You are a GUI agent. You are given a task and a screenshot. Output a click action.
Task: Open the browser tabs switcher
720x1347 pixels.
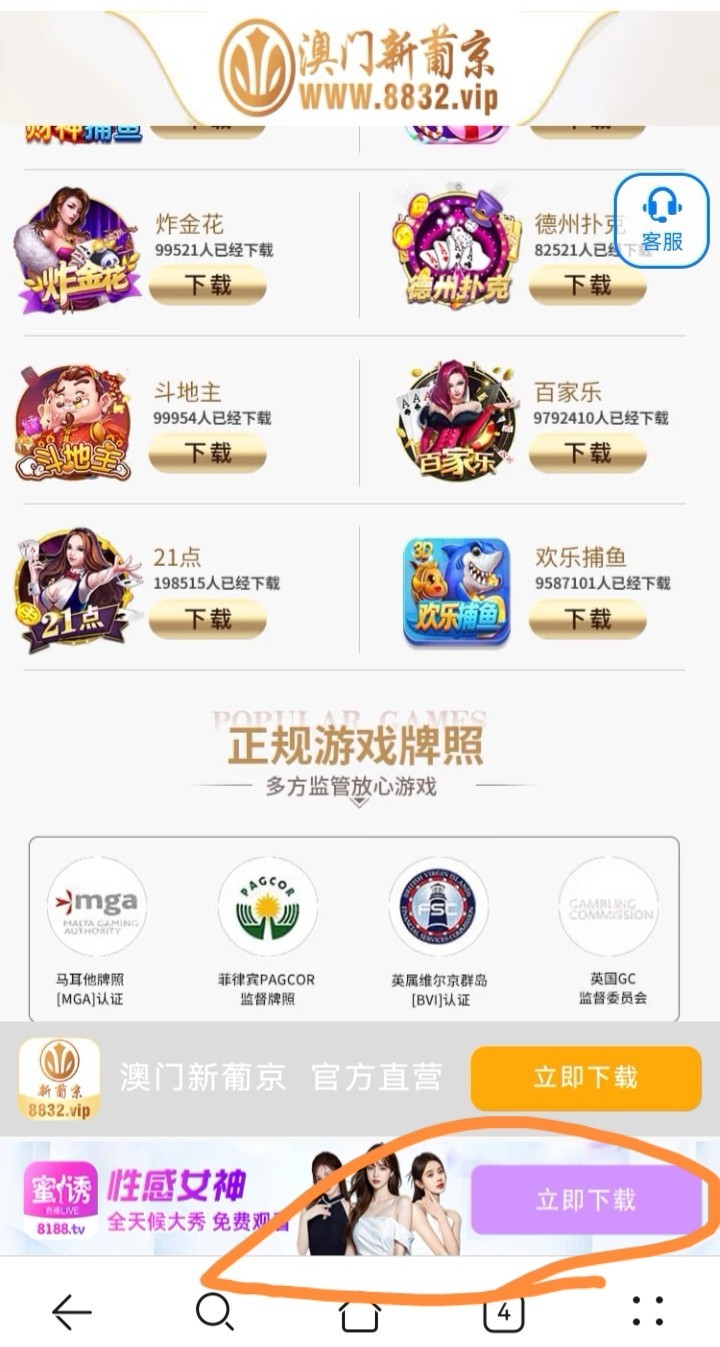504,1312
